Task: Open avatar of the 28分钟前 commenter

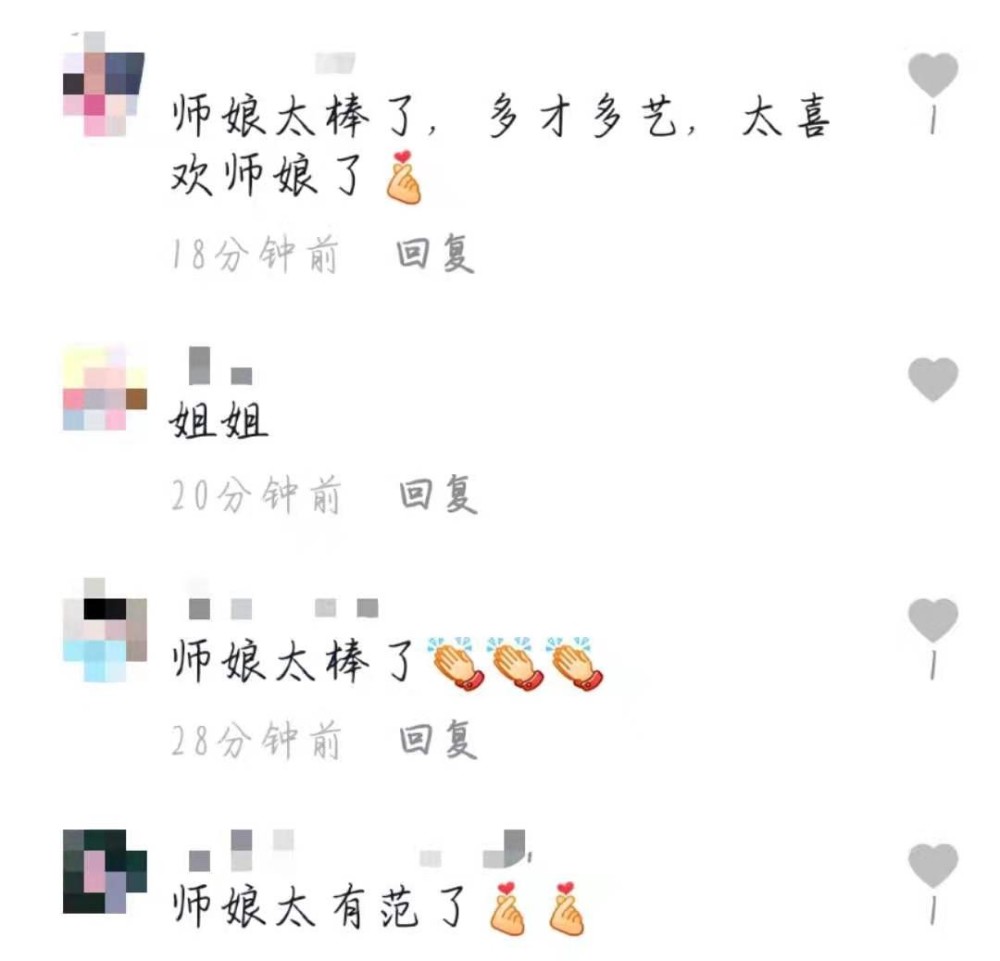Action: coord(105,630)
